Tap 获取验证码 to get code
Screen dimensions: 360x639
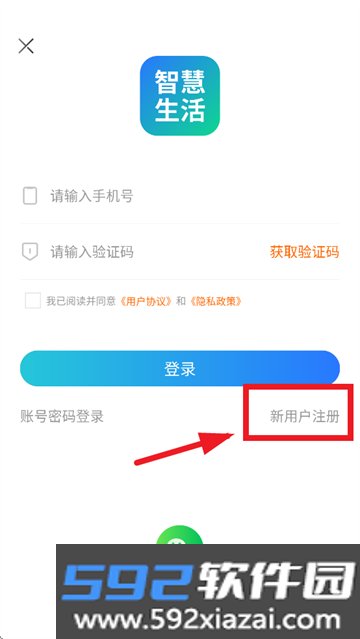[x=304, y=252]
